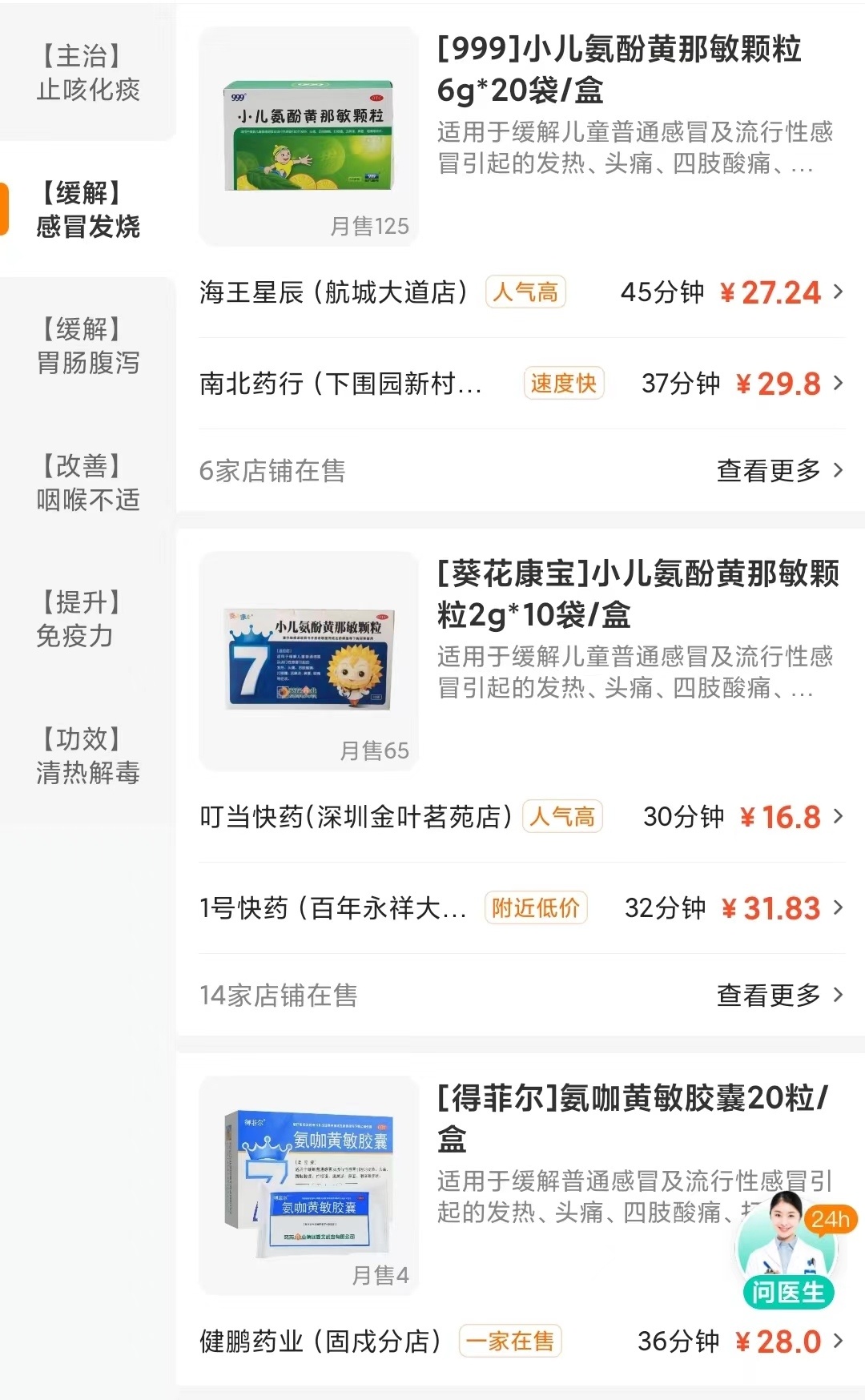
Task: Open the 海王星辰 store offer at ¥27.24
Action: click(521, 292)
